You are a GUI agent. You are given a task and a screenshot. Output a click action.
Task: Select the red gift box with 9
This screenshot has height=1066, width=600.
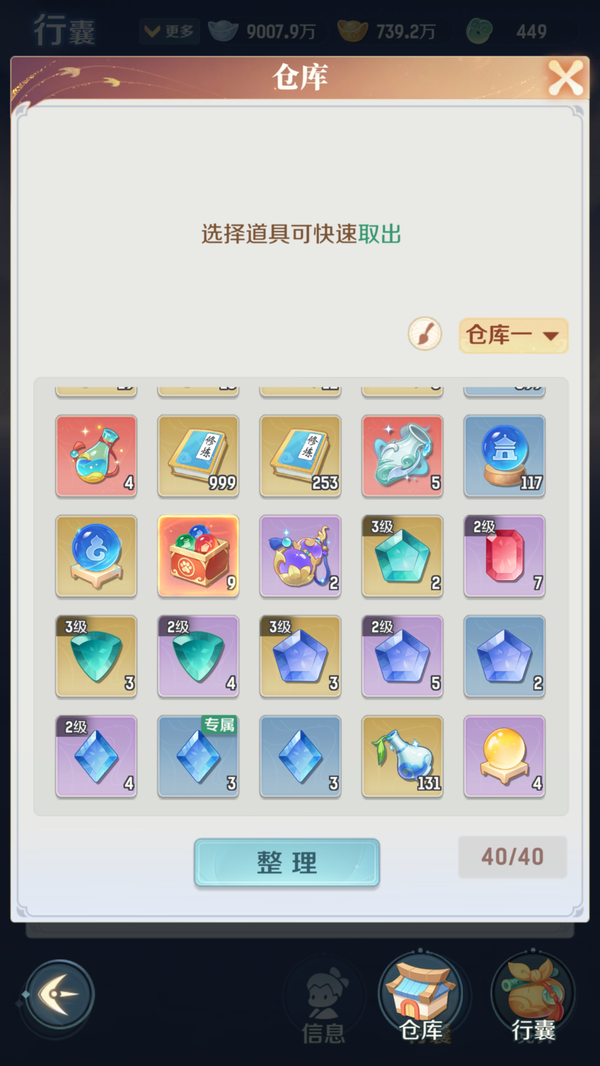(198, 556)
